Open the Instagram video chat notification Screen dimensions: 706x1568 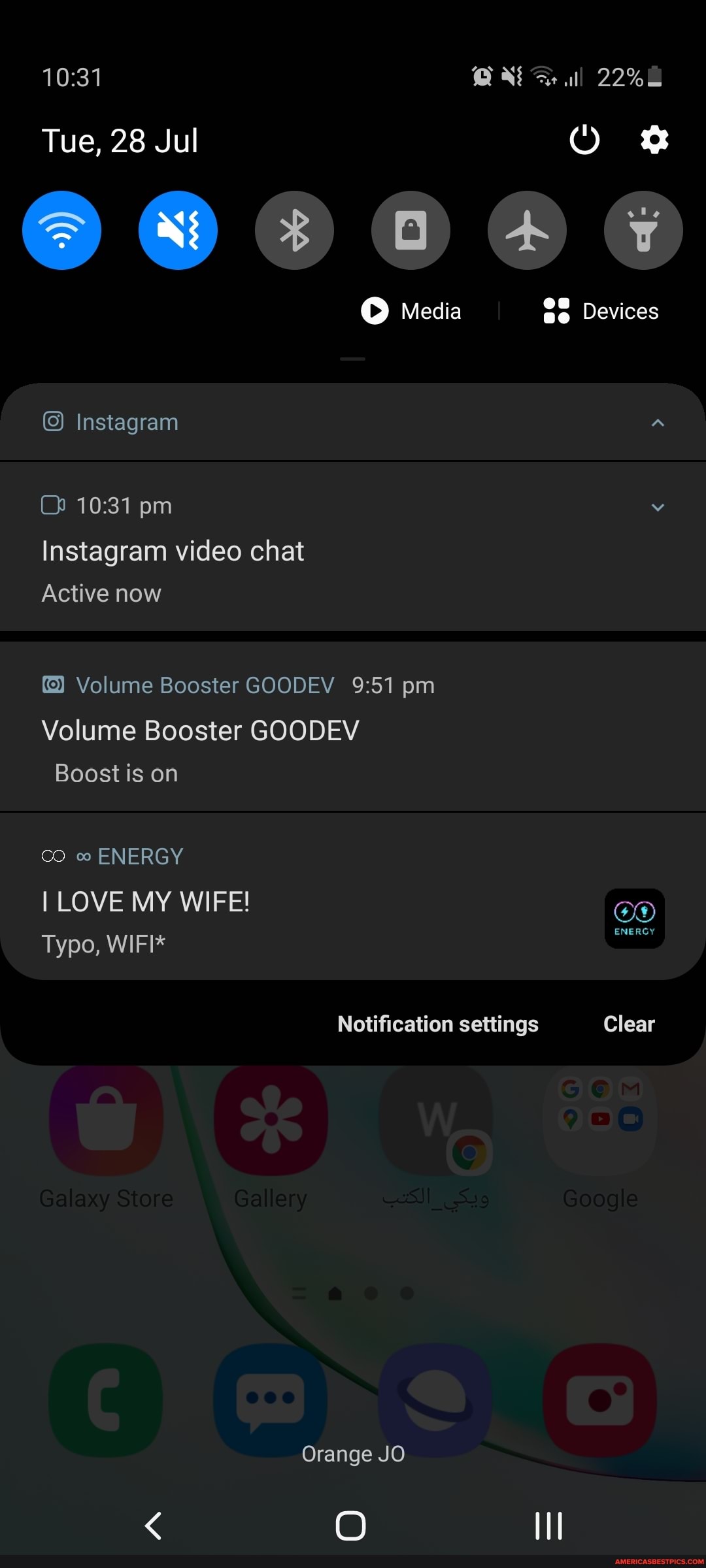pos(261,562)
